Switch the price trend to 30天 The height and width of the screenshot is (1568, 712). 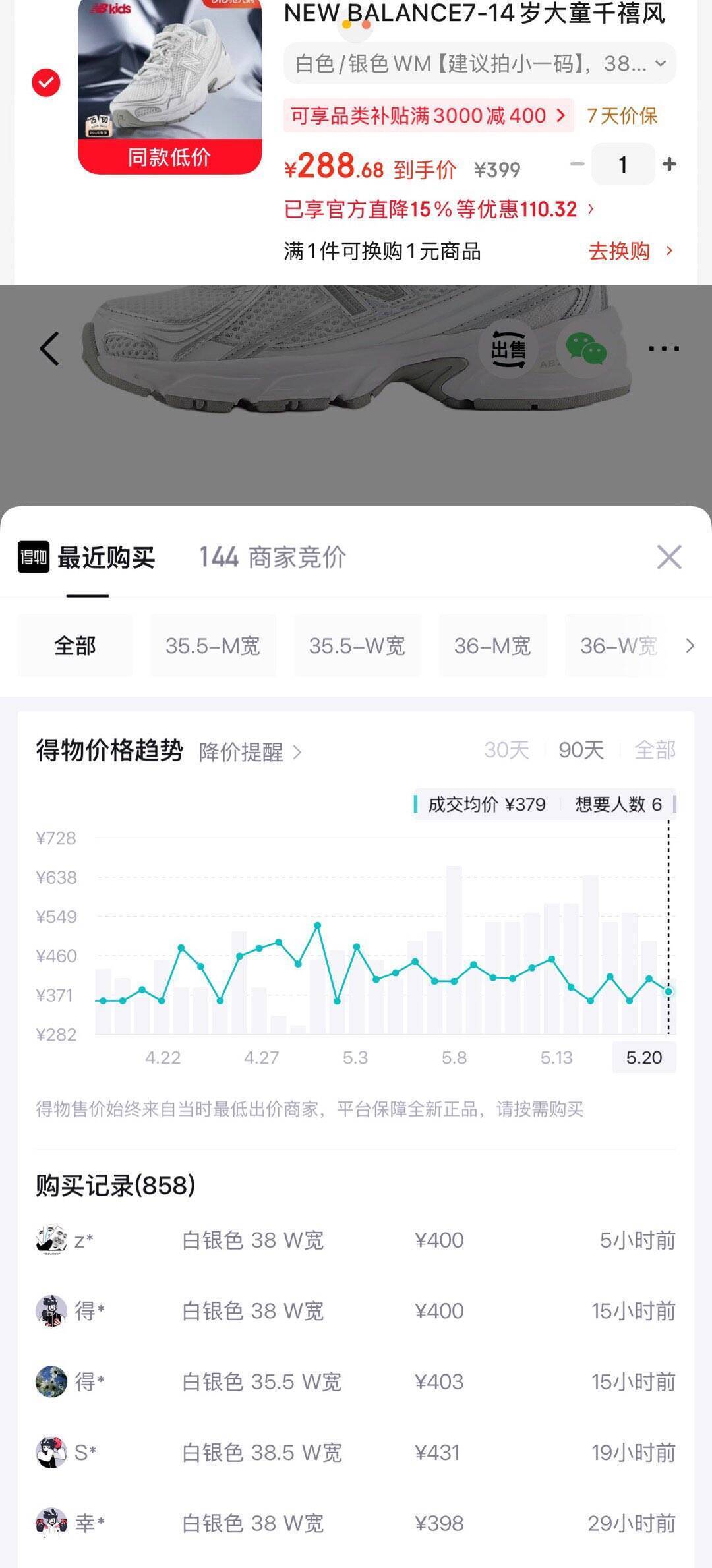click(506, 750)
